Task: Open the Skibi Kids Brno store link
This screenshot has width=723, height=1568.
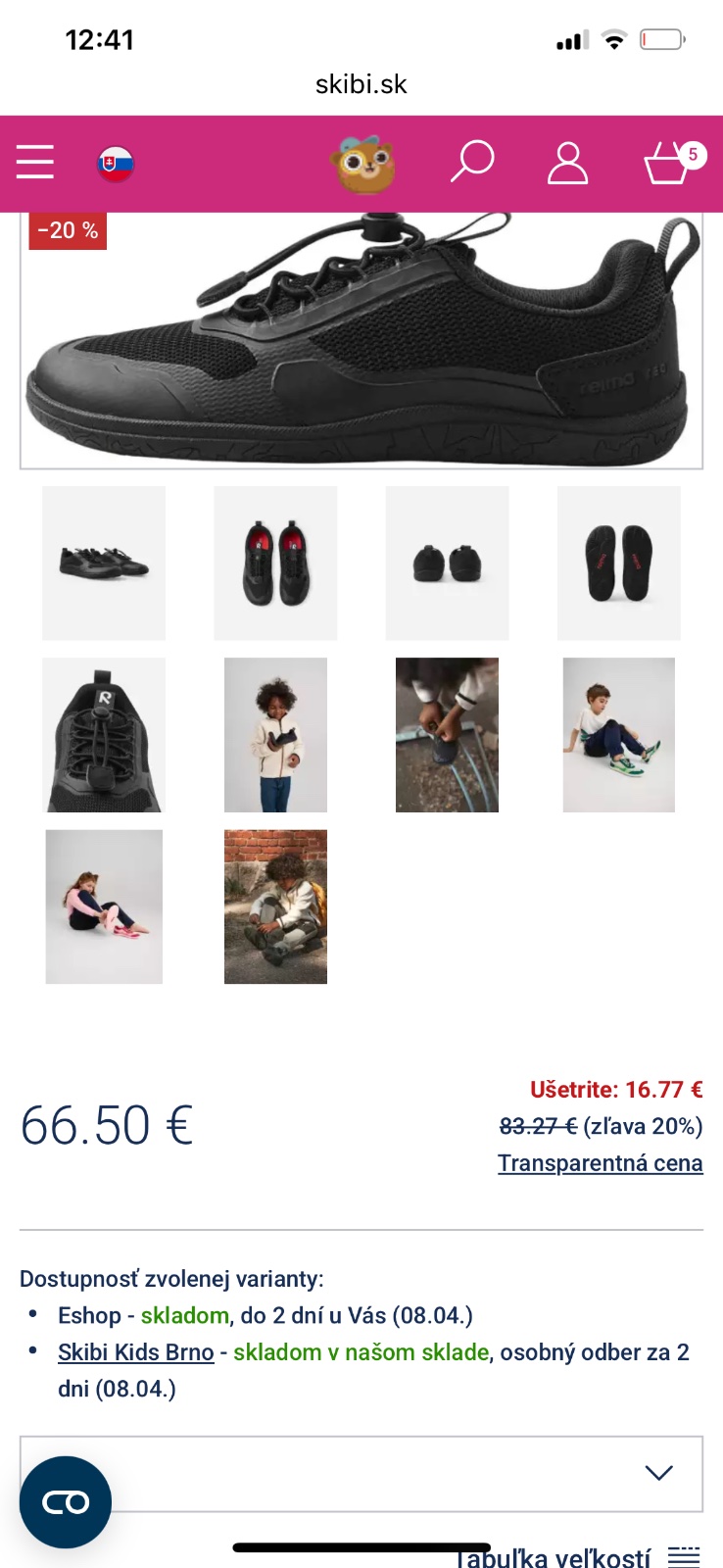Action: 135,1352
